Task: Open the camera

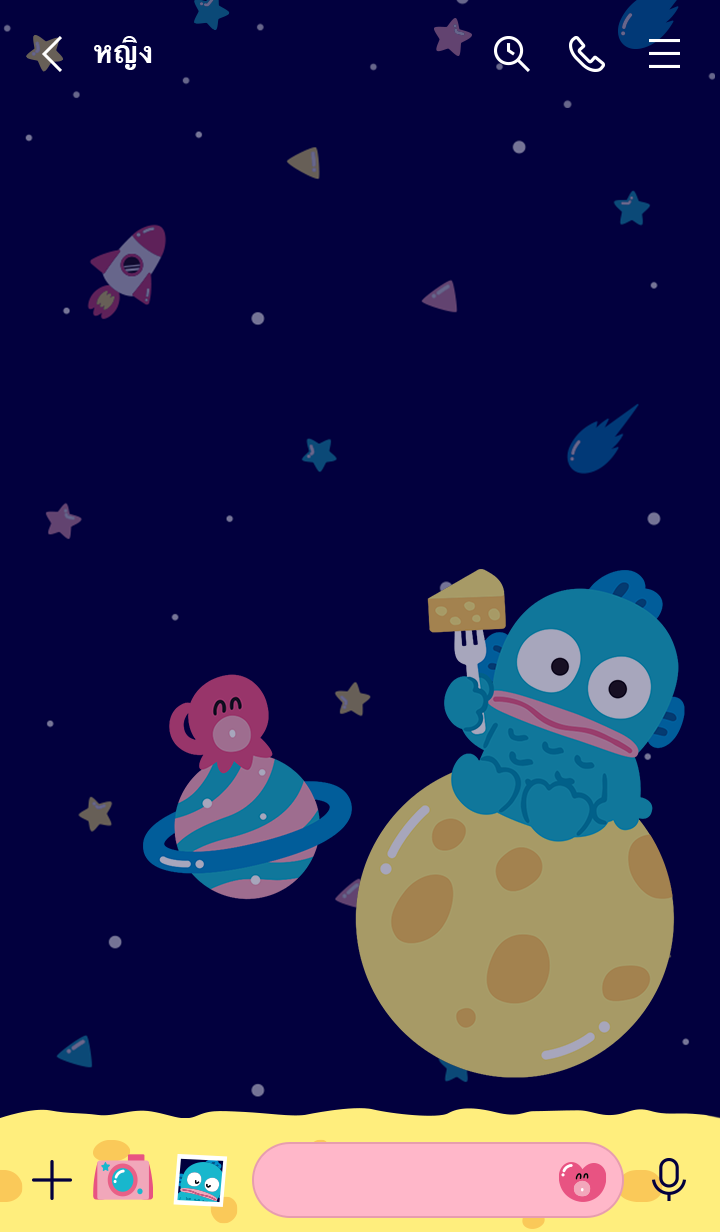Action: tap(123, 1178)
